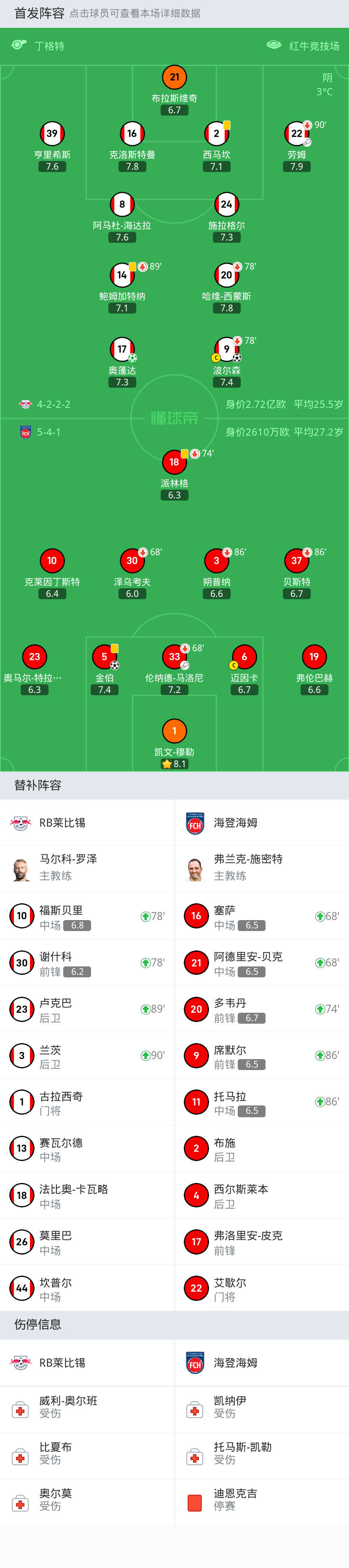The width and height of the screenshot is (349, 1568).
Task: Open captain 波尔森 player details
Action: 226,350
